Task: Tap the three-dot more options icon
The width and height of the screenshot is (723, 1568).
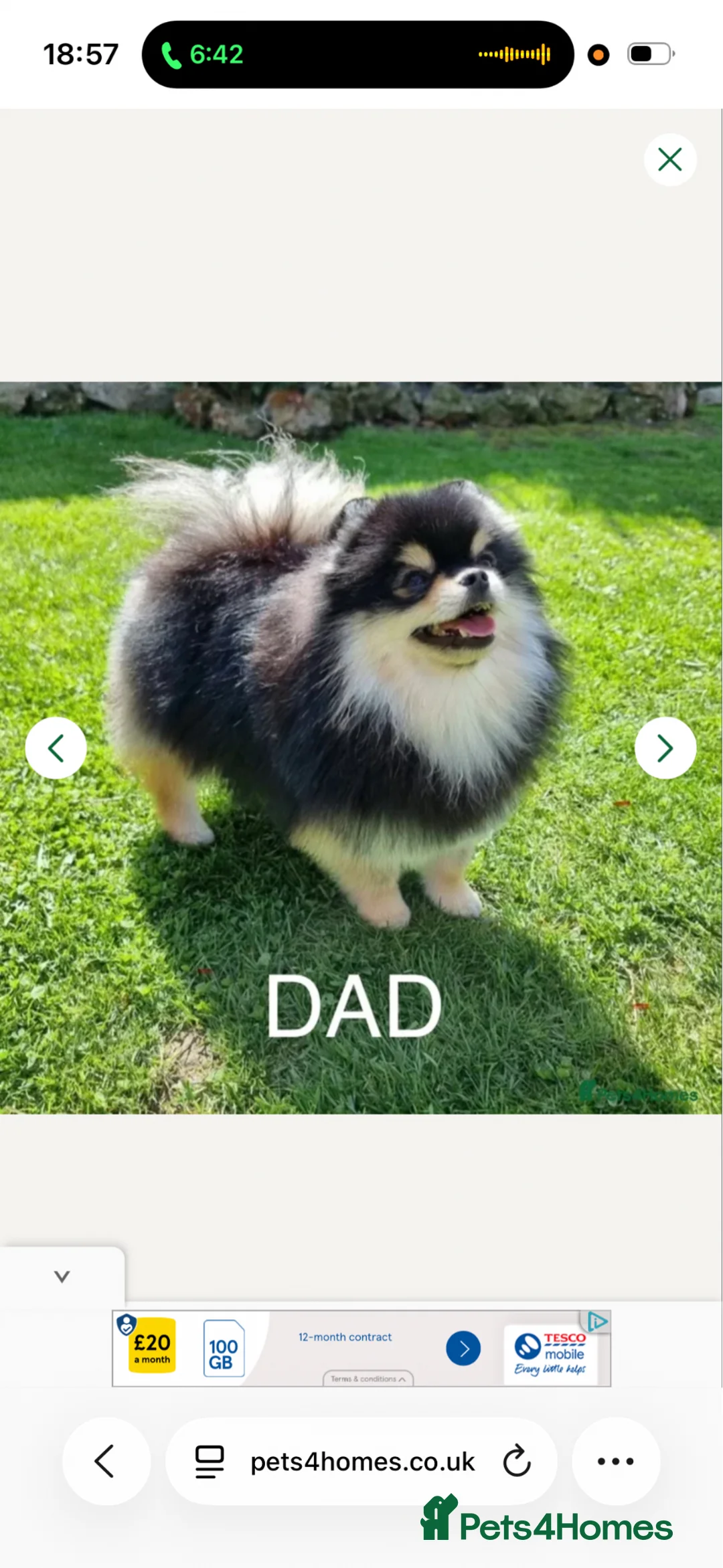Action: (615, 1462)
